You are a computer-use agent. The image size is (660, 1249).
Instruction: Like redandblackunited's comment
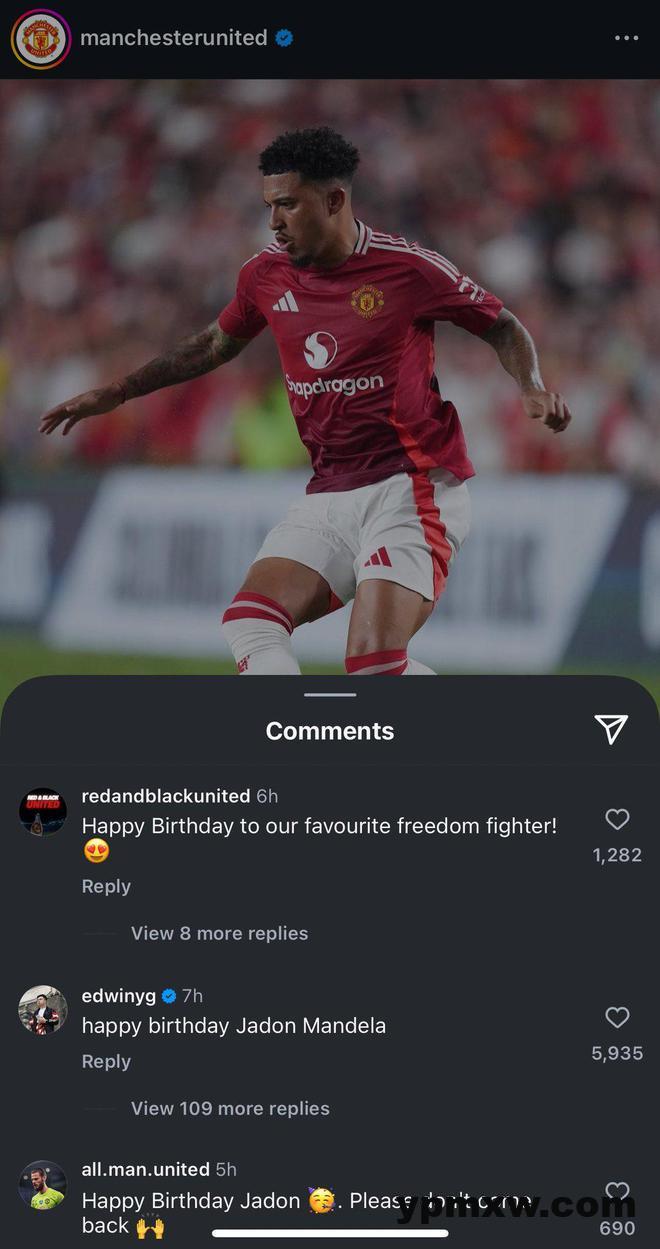click(617, 819)
